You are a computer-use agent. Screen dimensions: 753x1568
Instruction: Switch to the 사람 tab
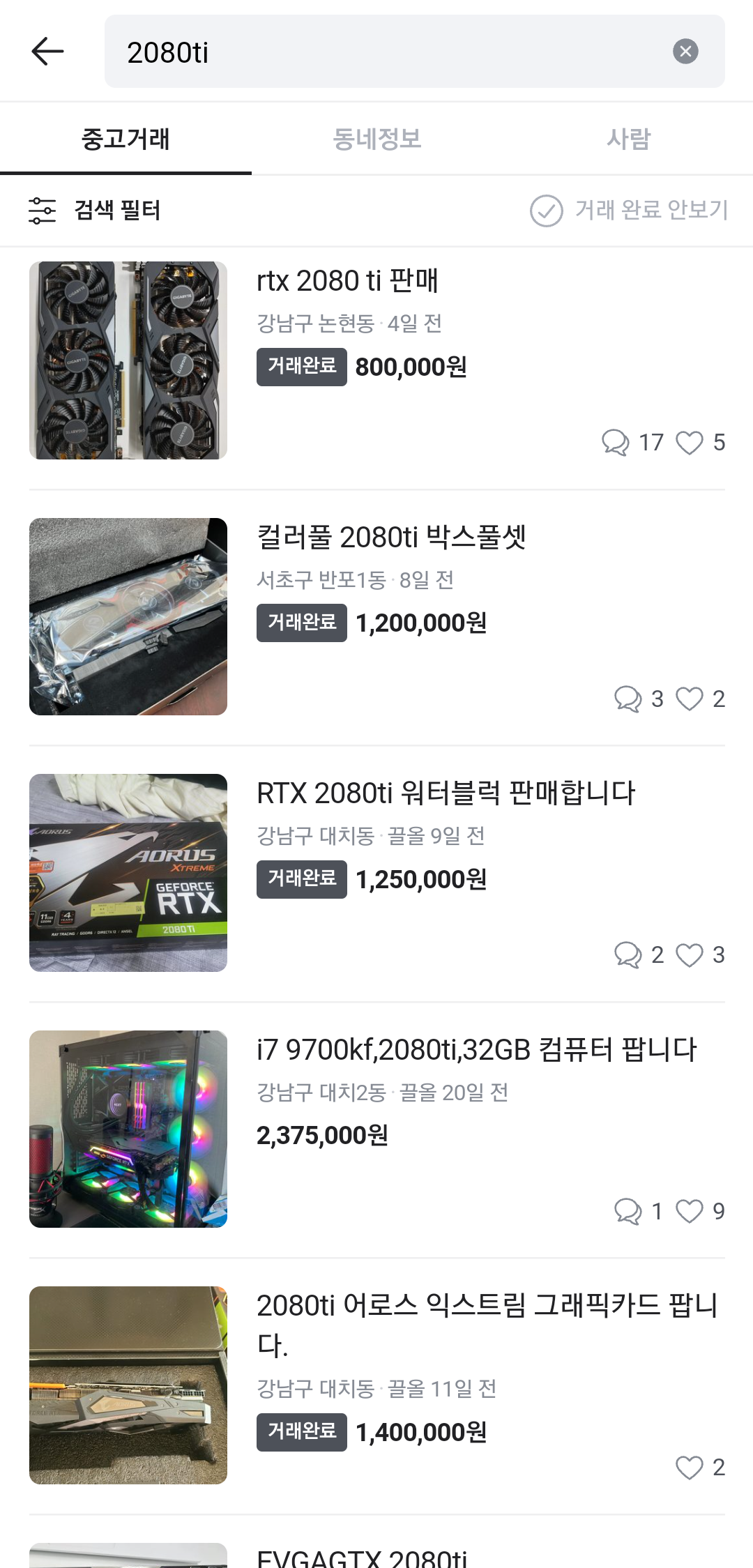coord(627,139)
